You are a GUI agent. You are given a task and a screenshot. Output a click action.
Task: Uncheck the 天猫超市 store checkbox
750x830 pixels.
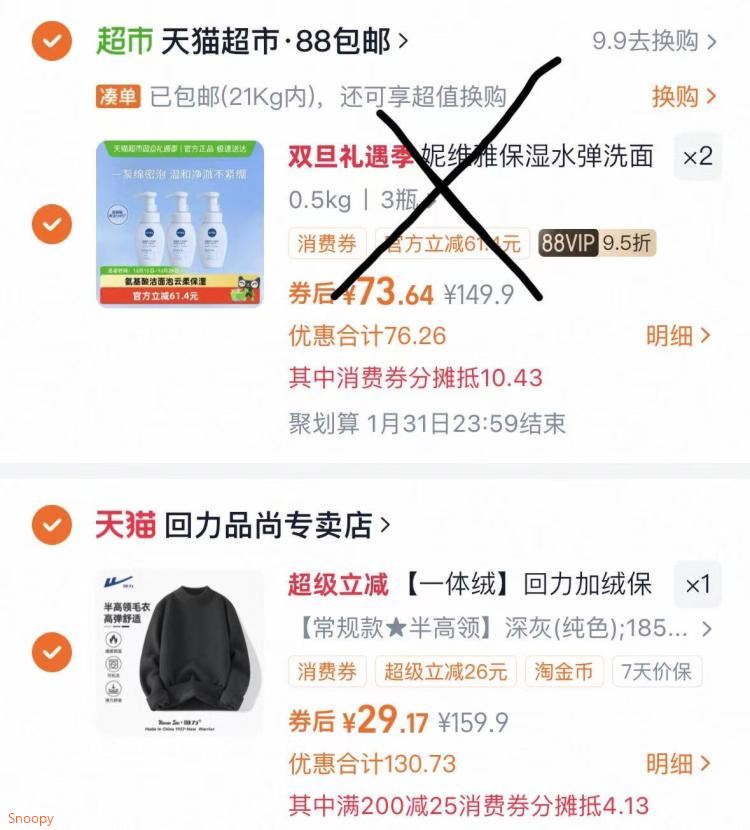(51, 41)
